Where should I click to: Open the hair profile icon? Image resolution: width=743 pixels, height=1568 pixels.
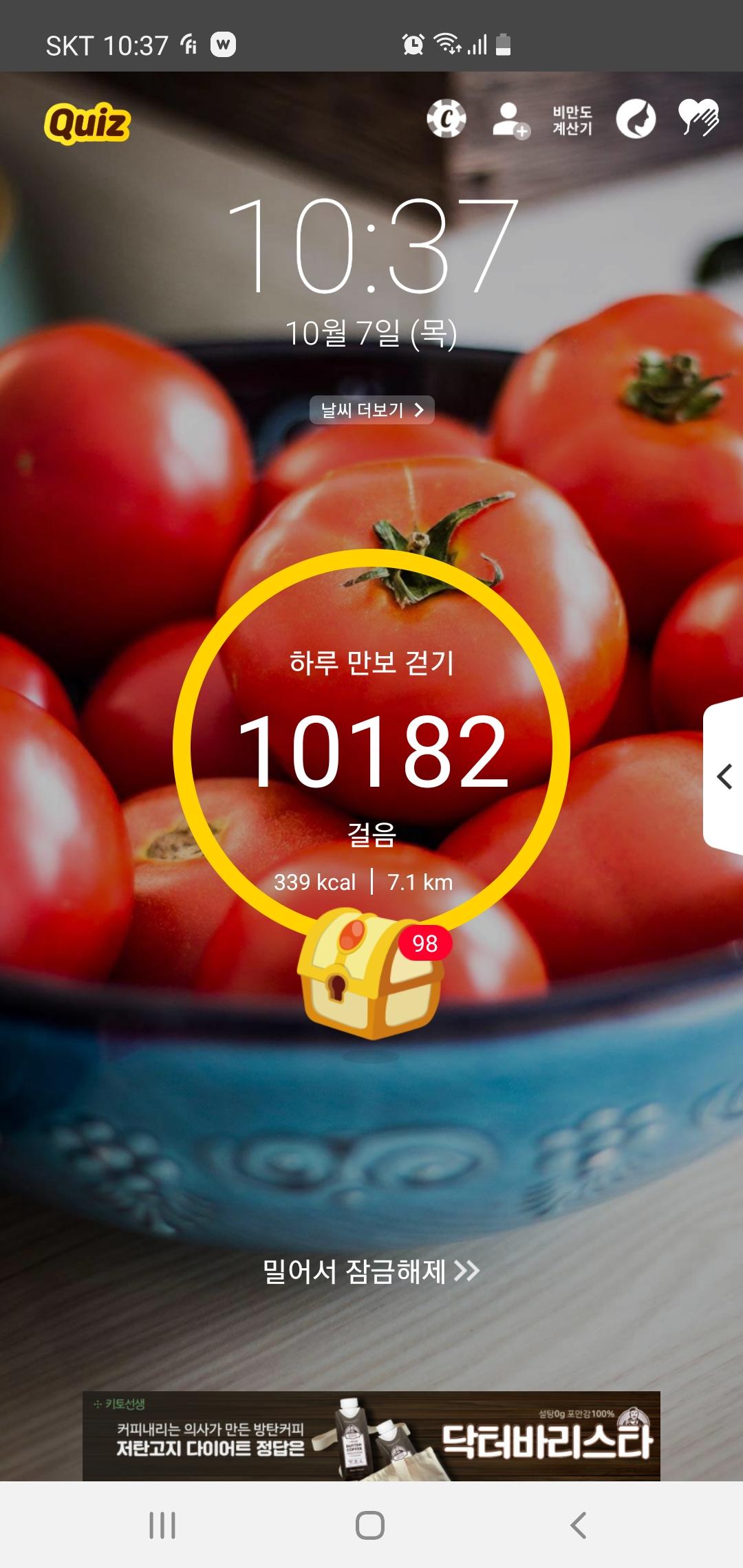point(635,120)
